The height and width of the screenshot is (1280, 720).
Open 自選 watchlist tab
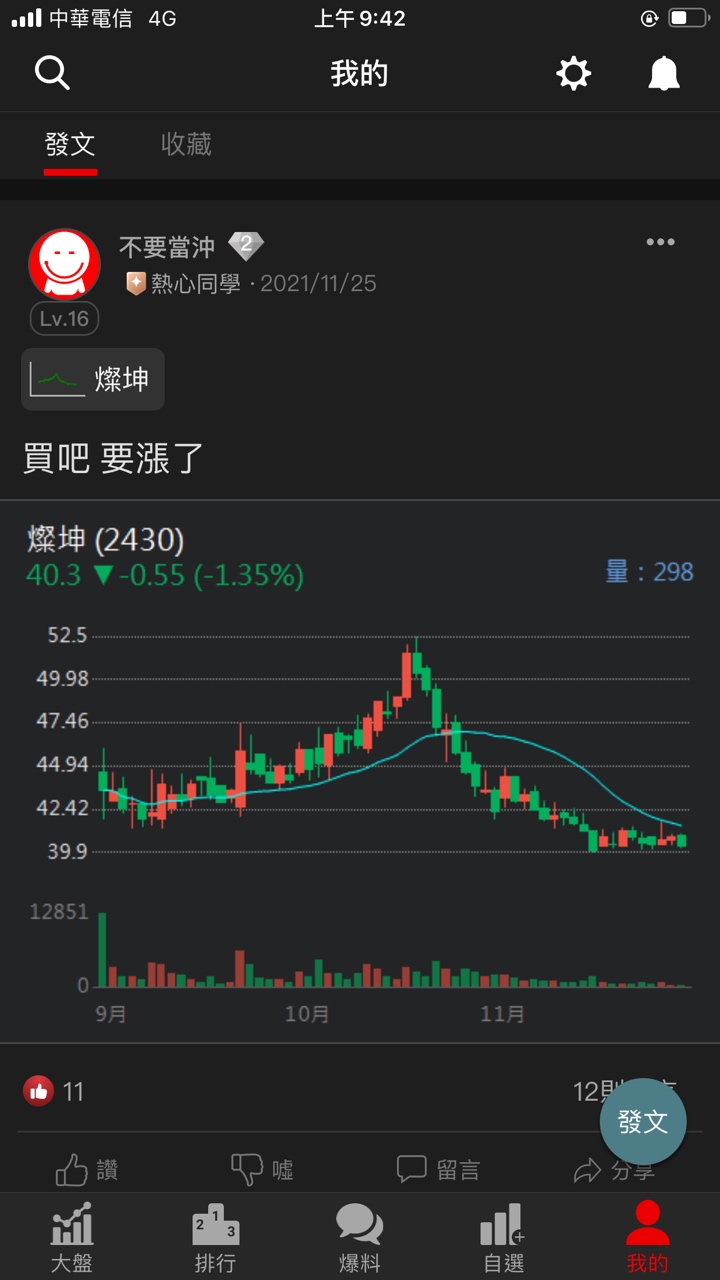click(503, 1237)
